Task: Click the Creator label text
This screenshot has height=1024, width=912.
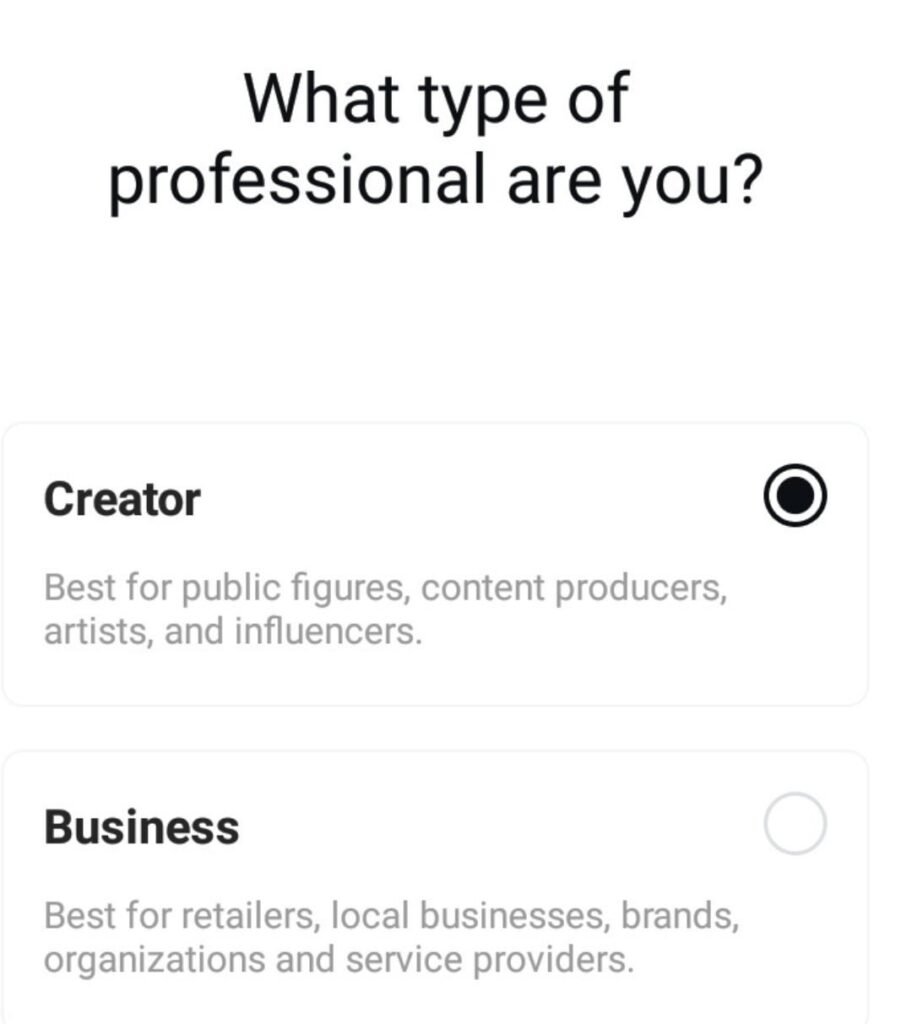Action: click(122, 496)
